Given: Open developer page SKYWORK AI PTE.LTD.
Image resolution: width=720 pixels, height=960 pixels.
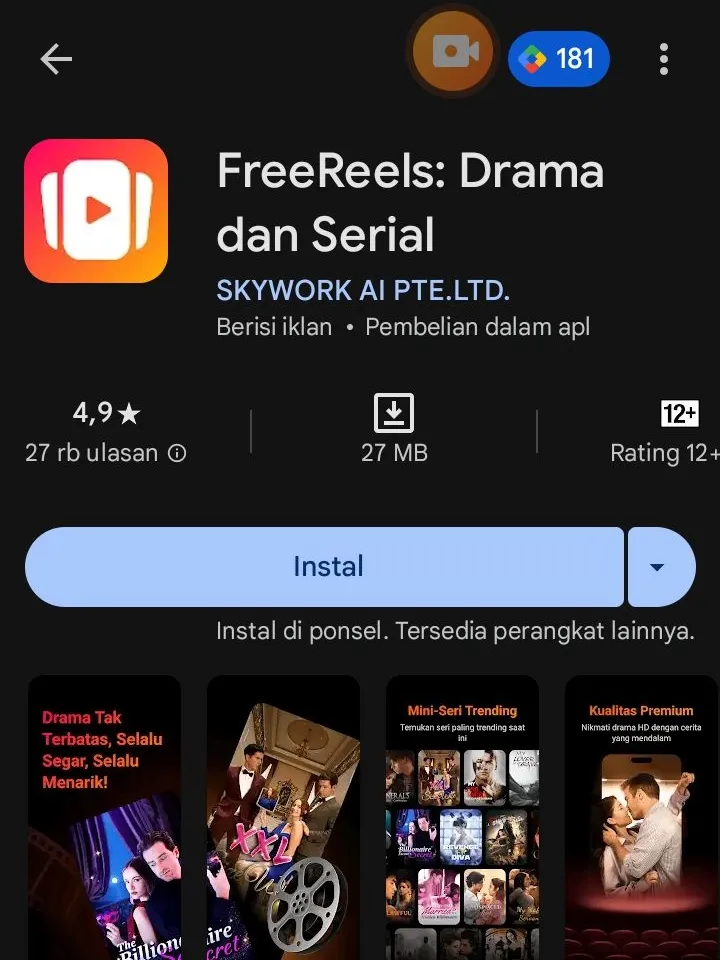Looking at the screenshot, I should (363, 291).
